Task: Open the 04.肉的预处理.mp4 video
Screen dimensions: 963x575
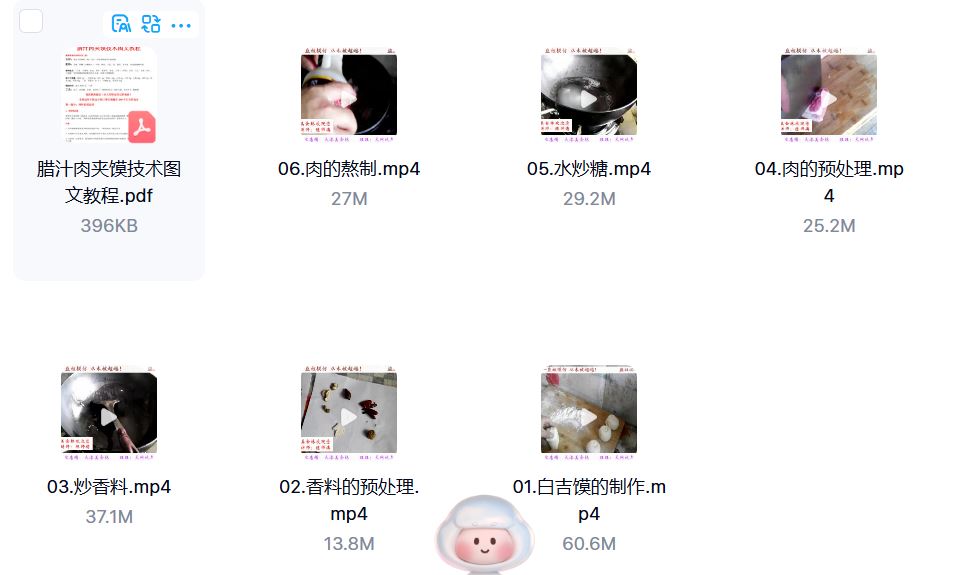Action: [x=829, y=95]
